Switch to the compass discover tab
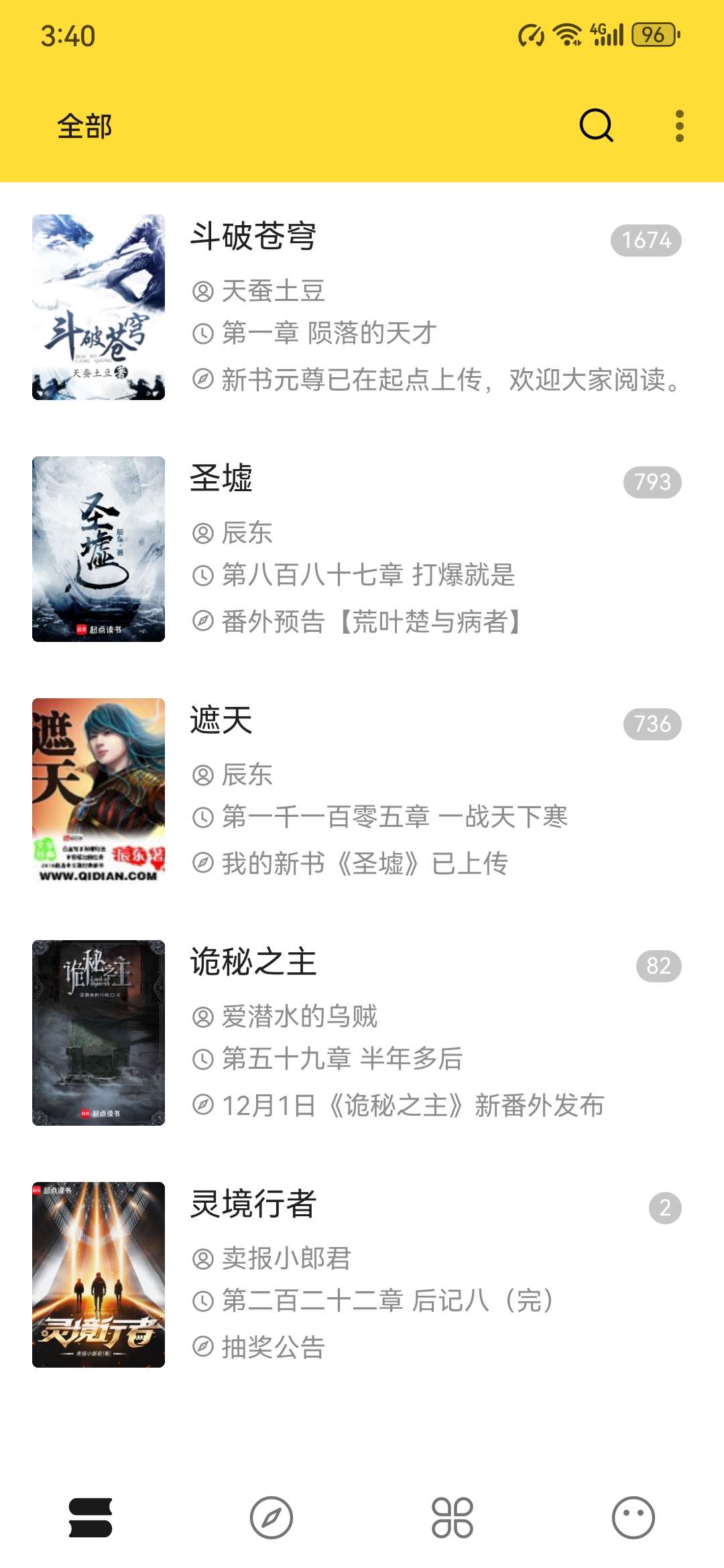Screen dimensions: 724x1568 point(271,1518)
